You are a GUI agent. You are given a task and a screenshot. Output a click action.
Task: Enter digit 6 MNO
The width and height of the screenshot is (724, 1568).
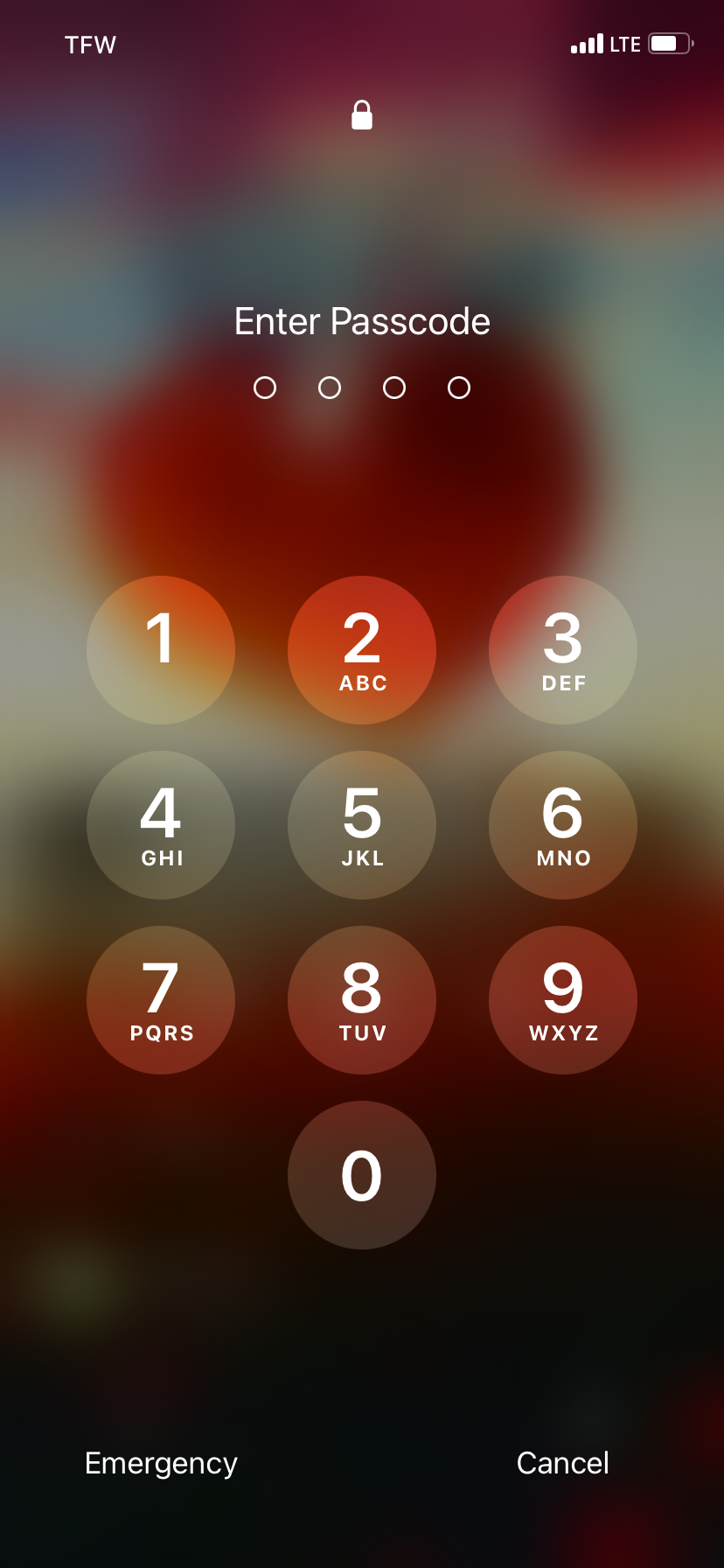point(563,825)
